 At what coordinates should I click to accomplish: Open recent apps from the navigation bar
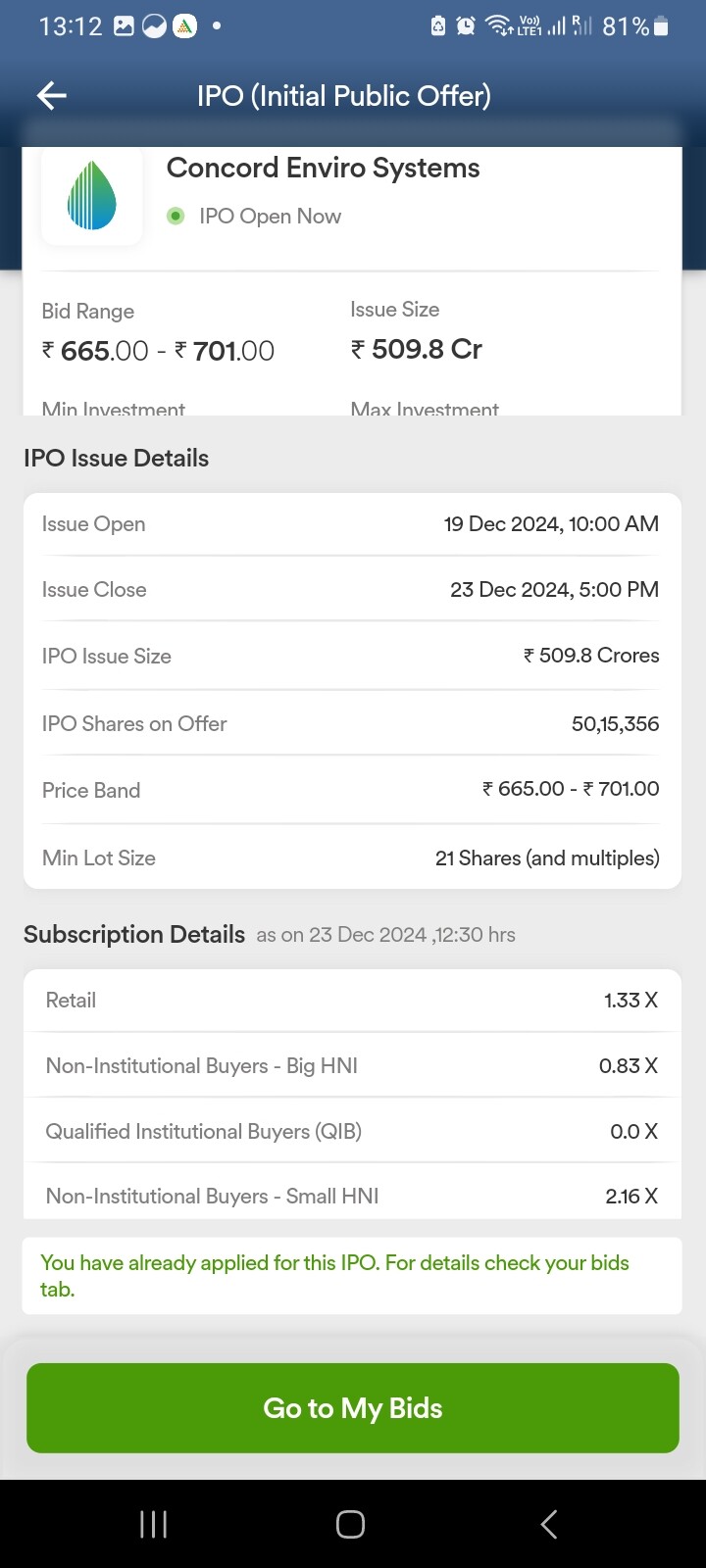click(154, 1524)
